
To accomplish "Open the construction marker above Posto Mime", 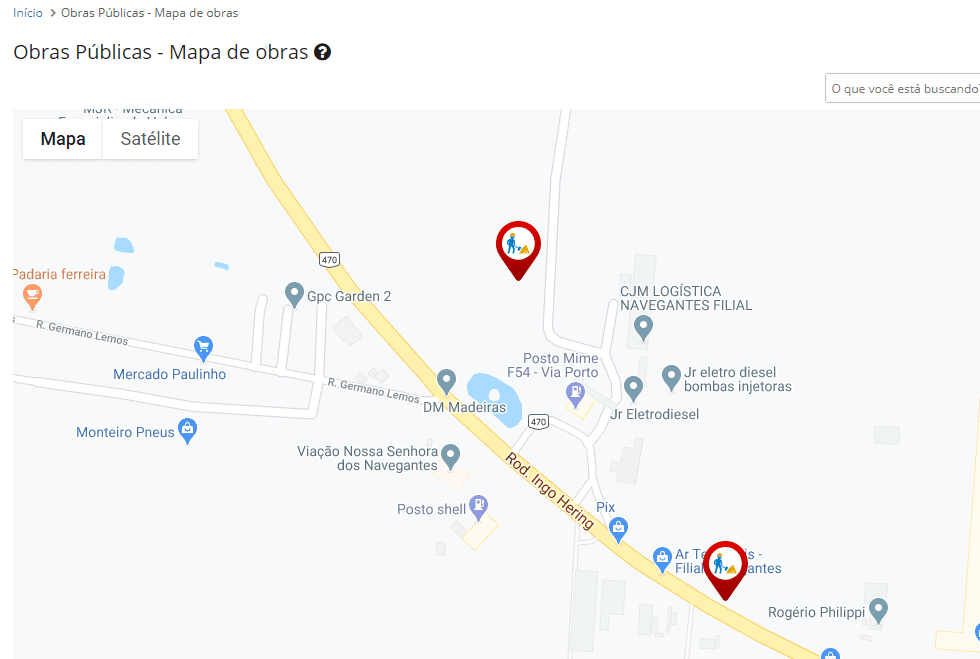I will (x=518, y=248).
